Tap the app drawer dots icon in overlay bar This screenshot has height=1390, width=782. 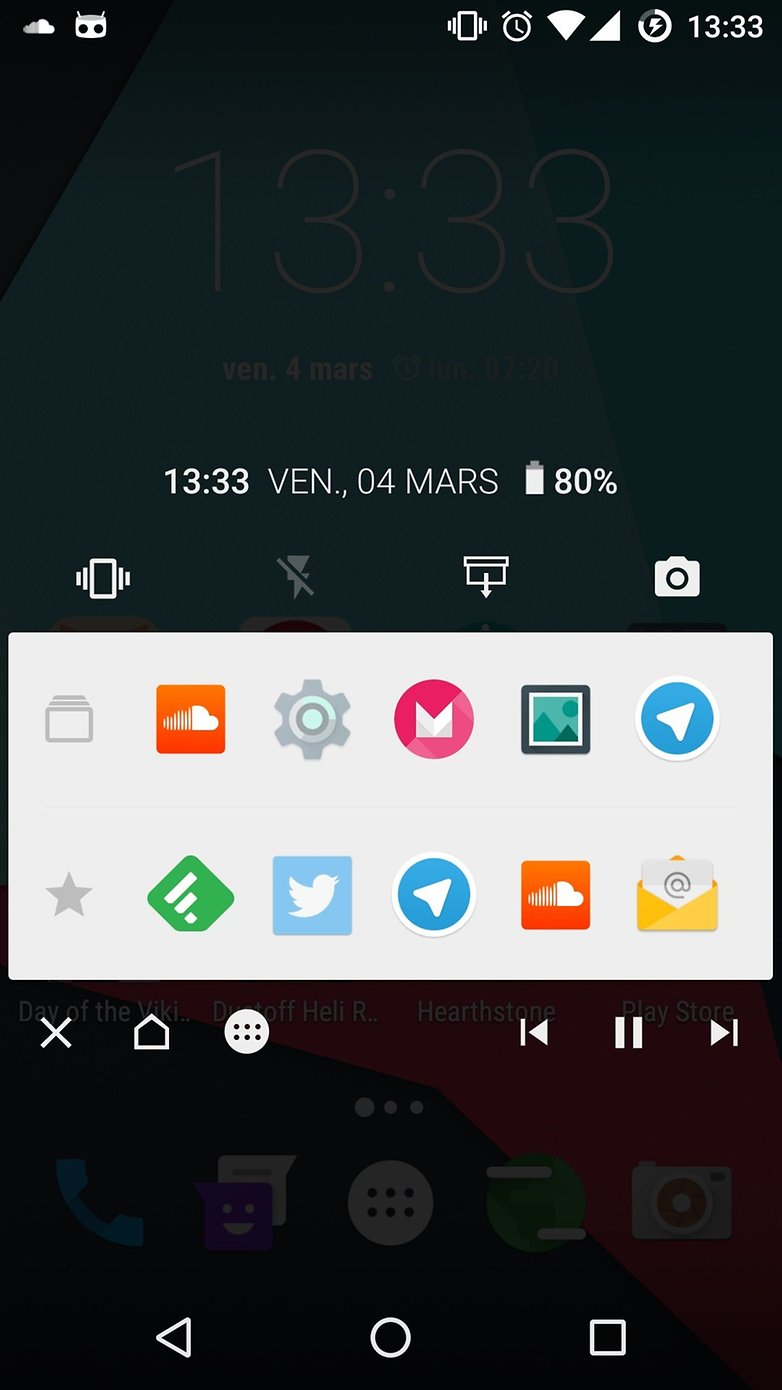pos(247,1033)
